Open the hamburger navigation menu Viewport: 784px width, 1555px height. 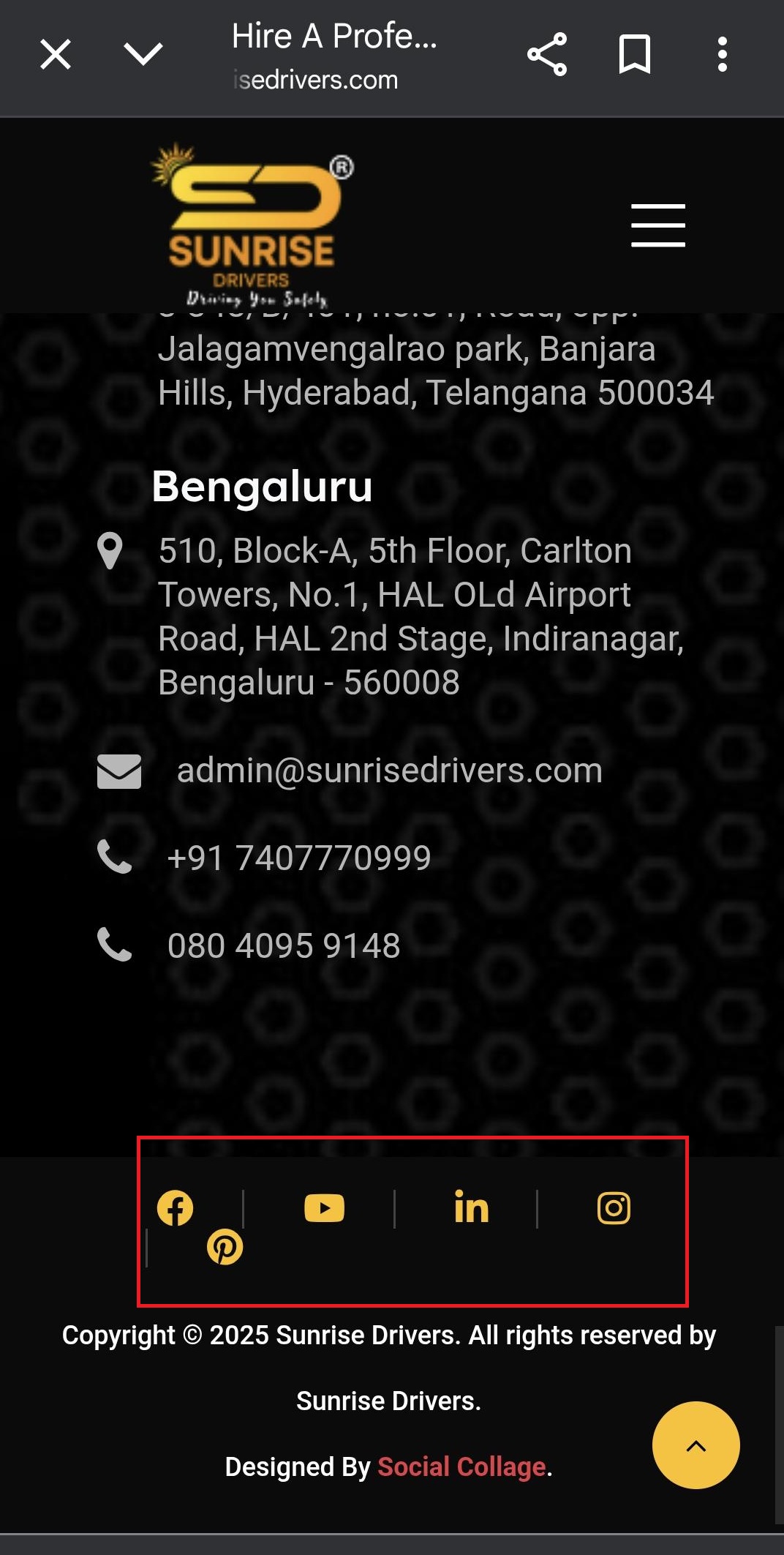coord(658,225)
